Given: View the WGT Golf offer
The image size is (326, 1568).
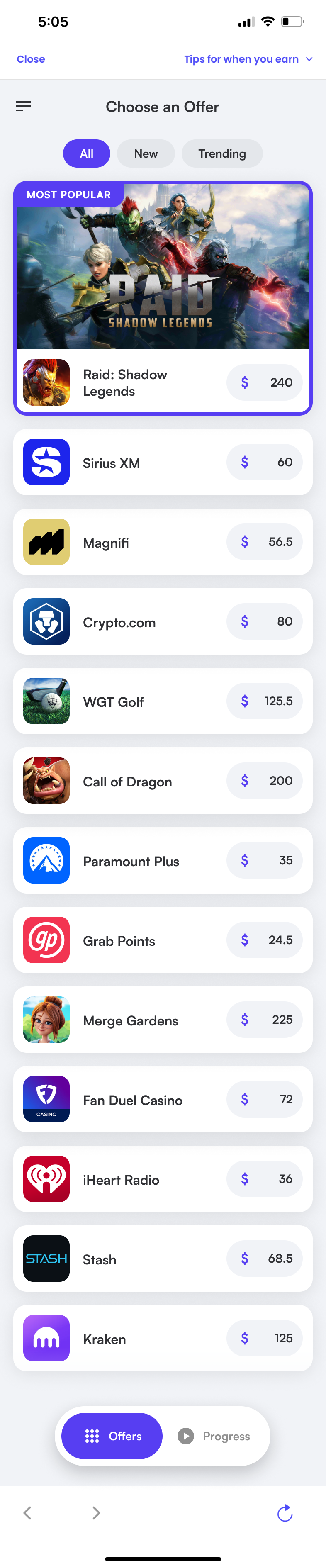Looking at the screenshot, I should [x=163, y=701].
